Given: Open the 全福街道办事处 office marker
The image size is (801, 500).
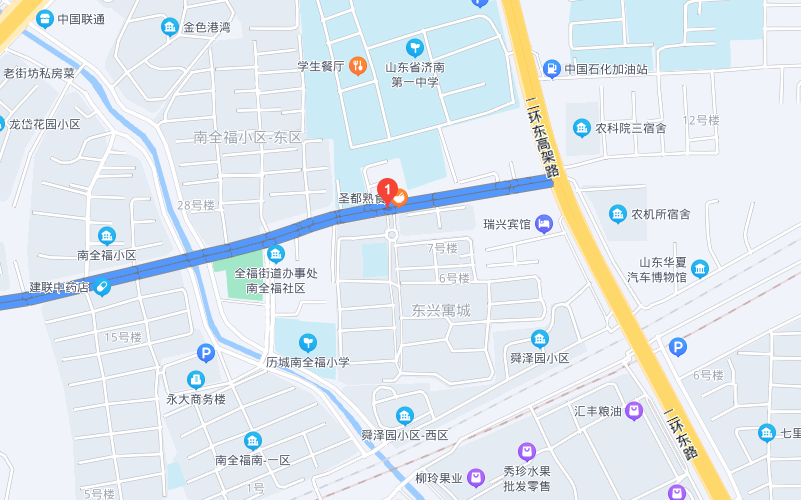Looking at the screenshot, I should click(276, 254).
